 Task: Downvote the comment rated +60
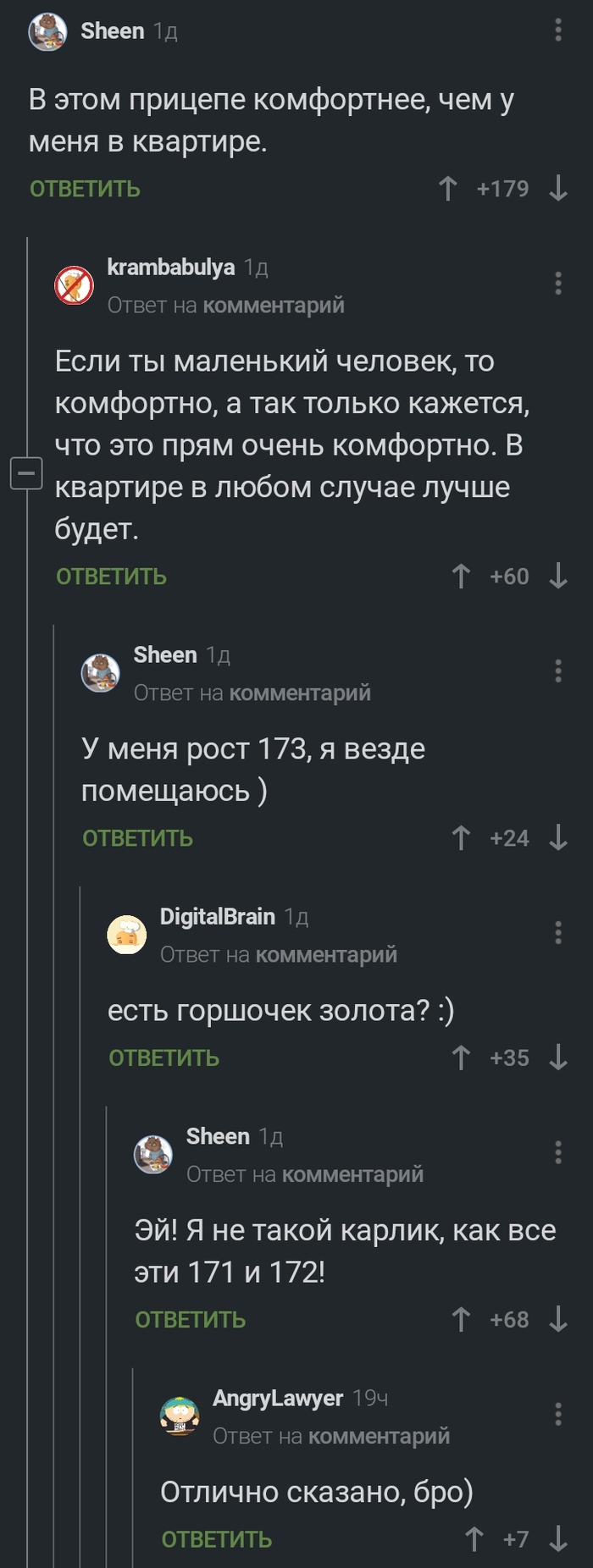(557, 577)
